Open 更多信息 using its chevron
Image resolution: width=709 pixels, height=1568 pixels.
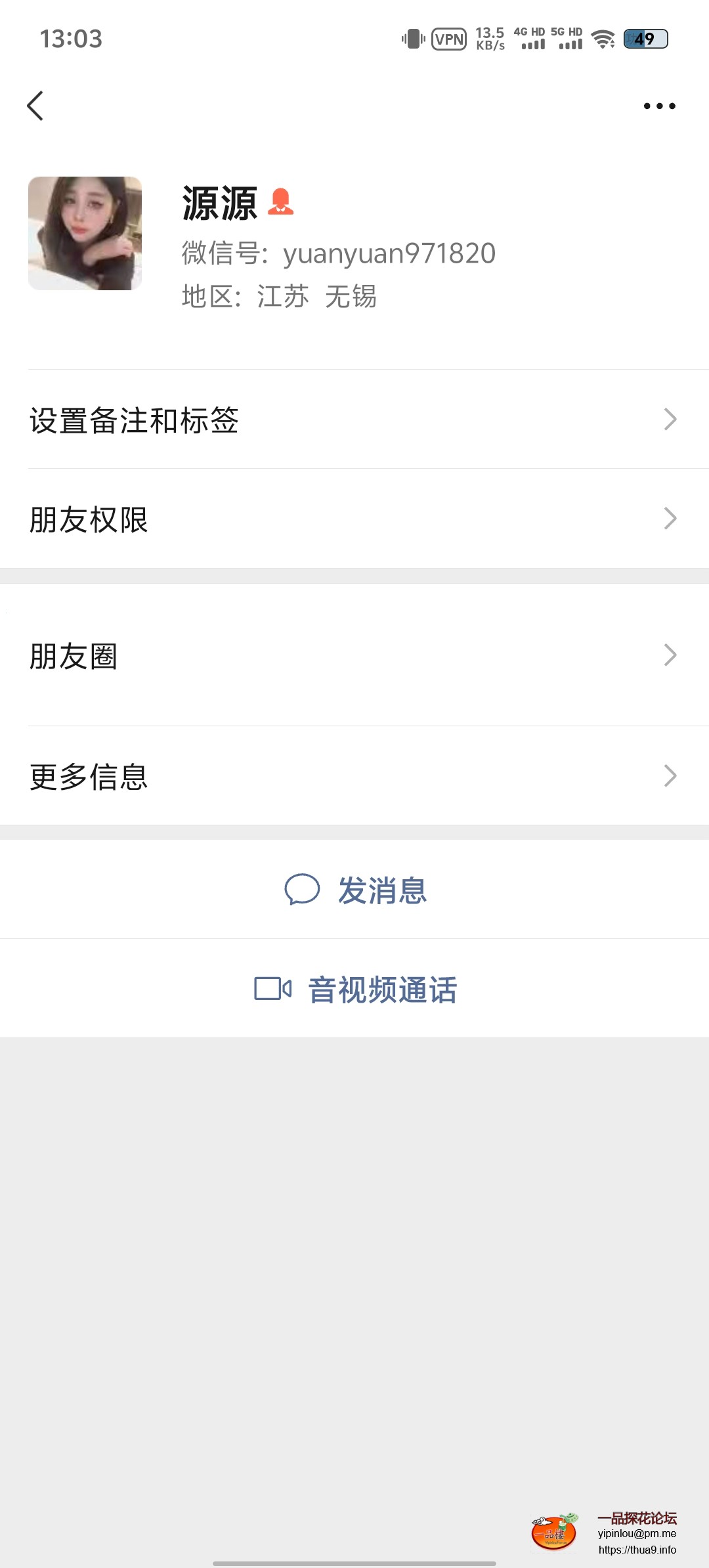click(670, 777)
